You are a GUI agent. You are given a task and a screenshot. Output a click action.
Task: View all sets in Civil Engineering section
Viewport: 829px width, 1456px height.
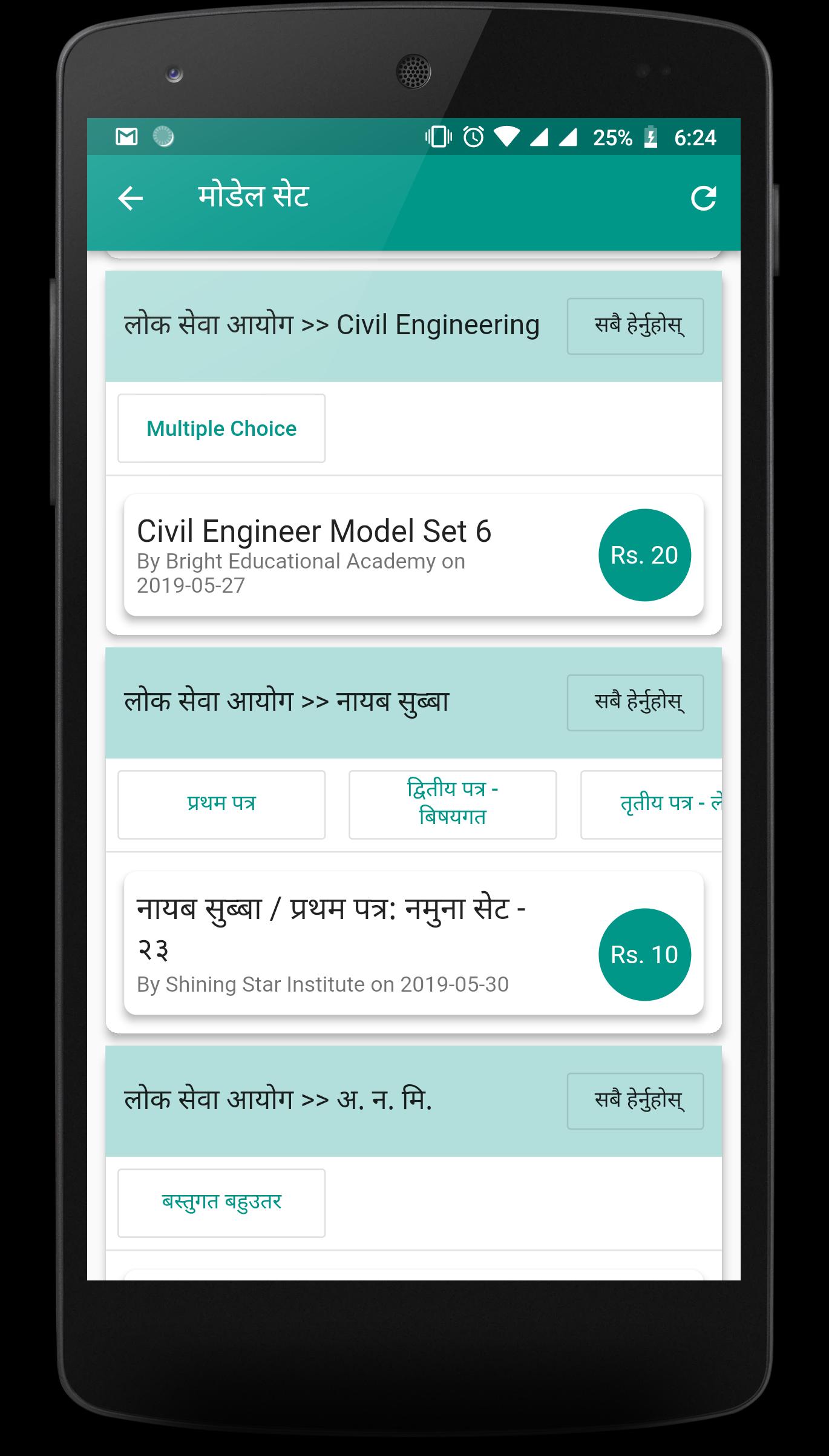(x=635, y=326)
